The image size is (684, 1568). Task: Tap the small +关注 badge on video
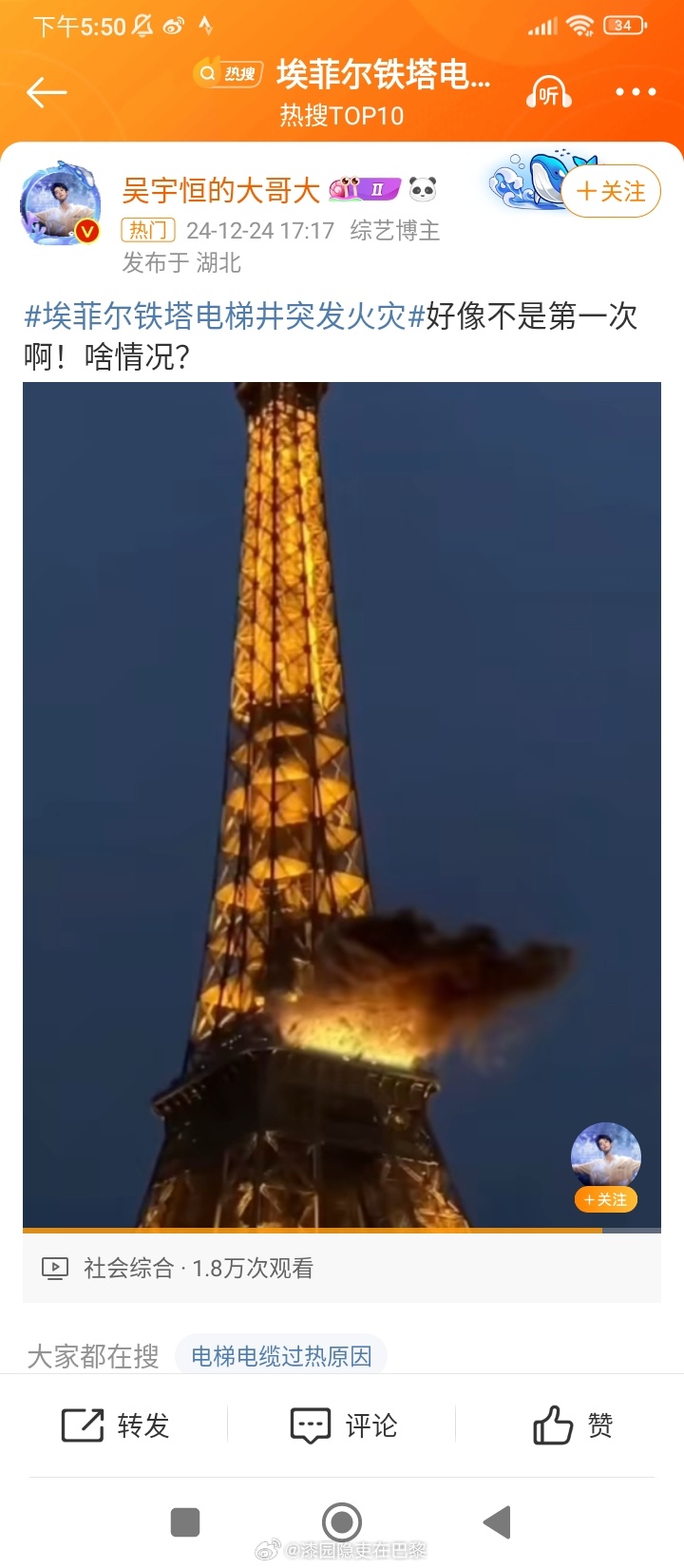click(x=606, y=1199)
